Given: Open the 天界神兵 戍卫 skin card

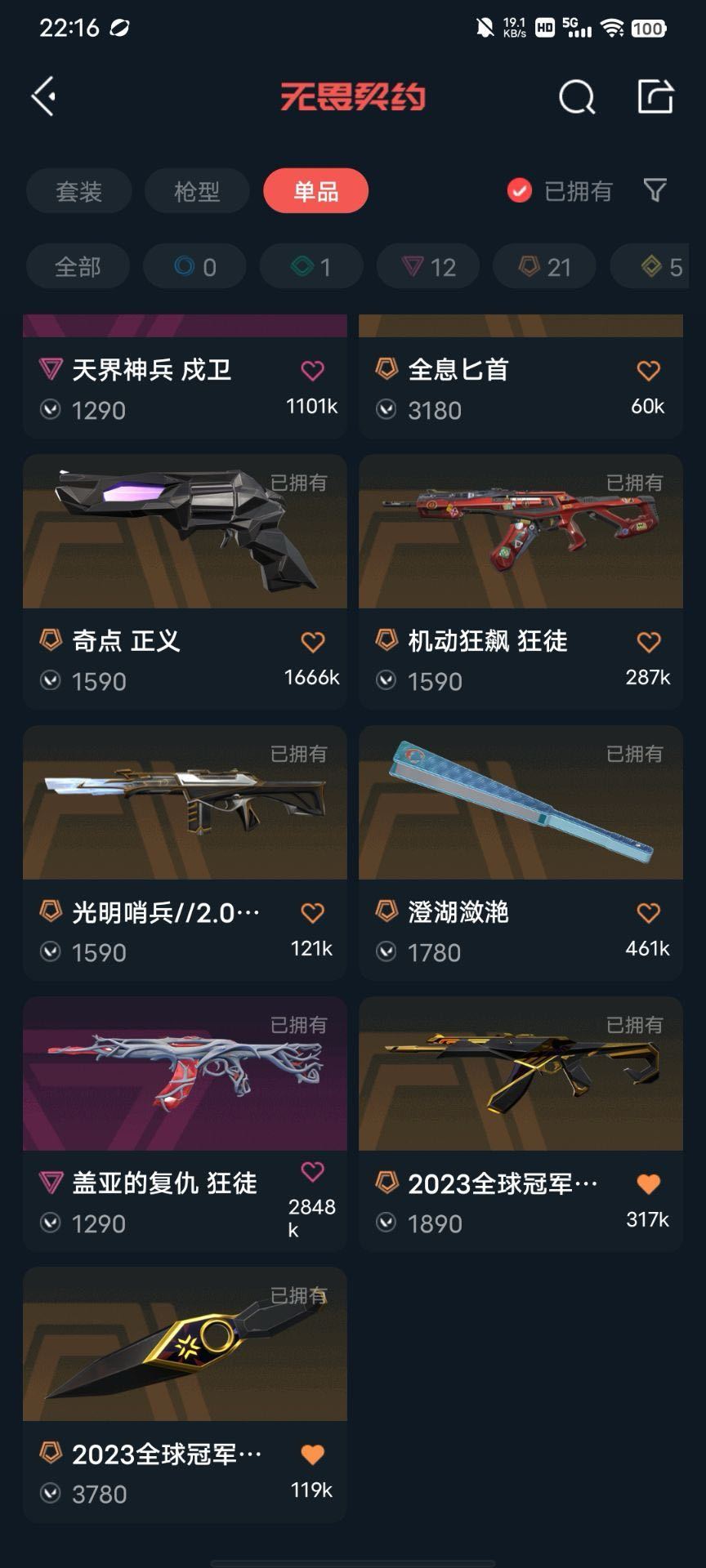Looking at the screenshot, I should pyautogui.click(x=185, y=376).
